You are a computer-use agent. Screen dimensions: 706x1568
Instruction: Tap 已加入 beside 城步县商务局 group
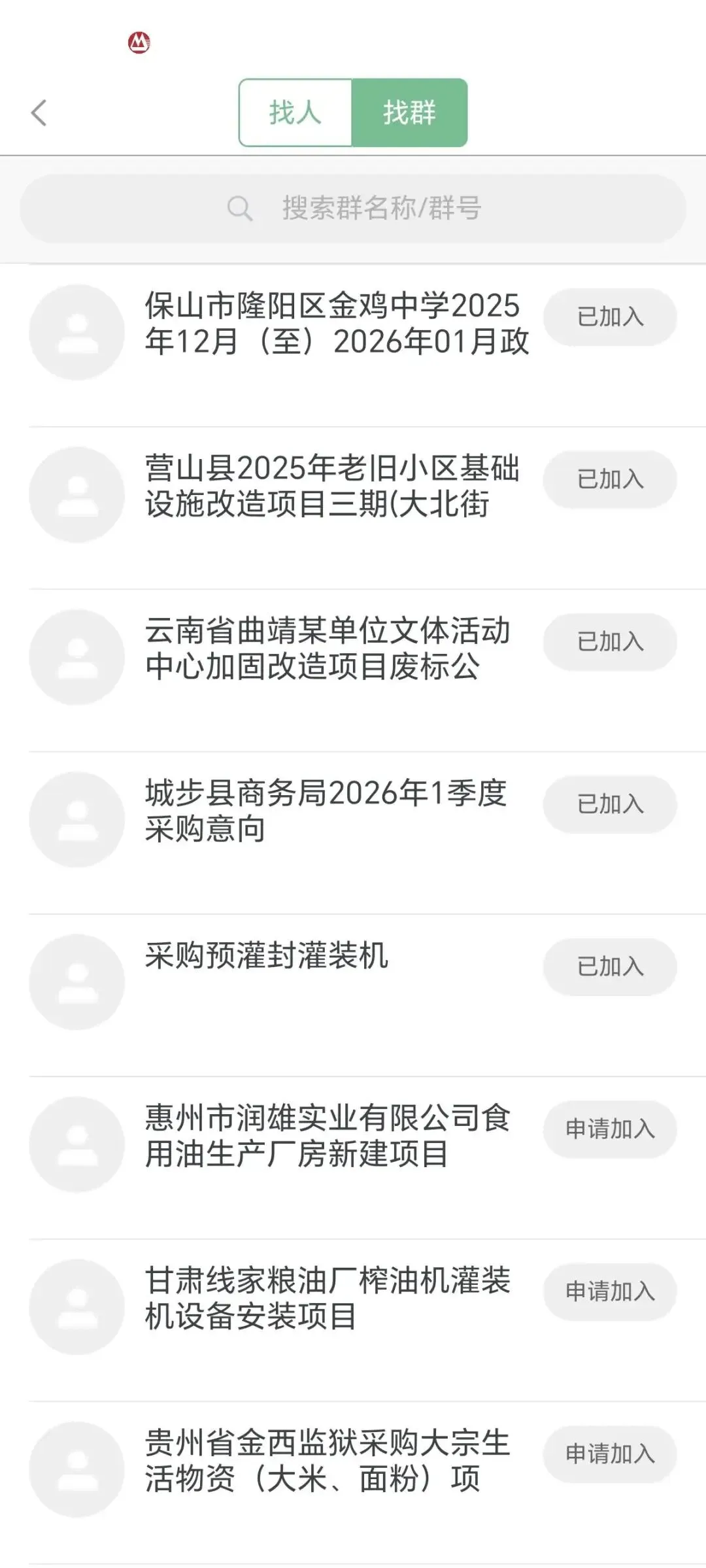click(x=609, y=804)
